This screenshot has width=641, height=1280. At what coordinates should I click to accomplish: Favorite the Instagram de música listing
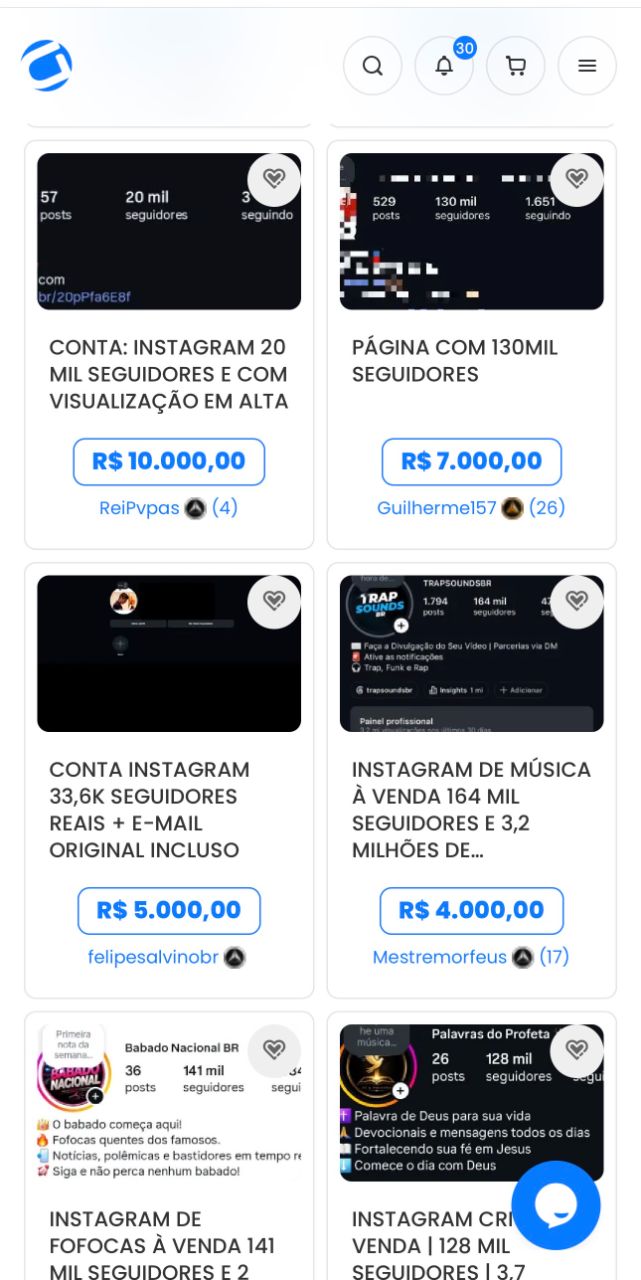click(577, 602)
